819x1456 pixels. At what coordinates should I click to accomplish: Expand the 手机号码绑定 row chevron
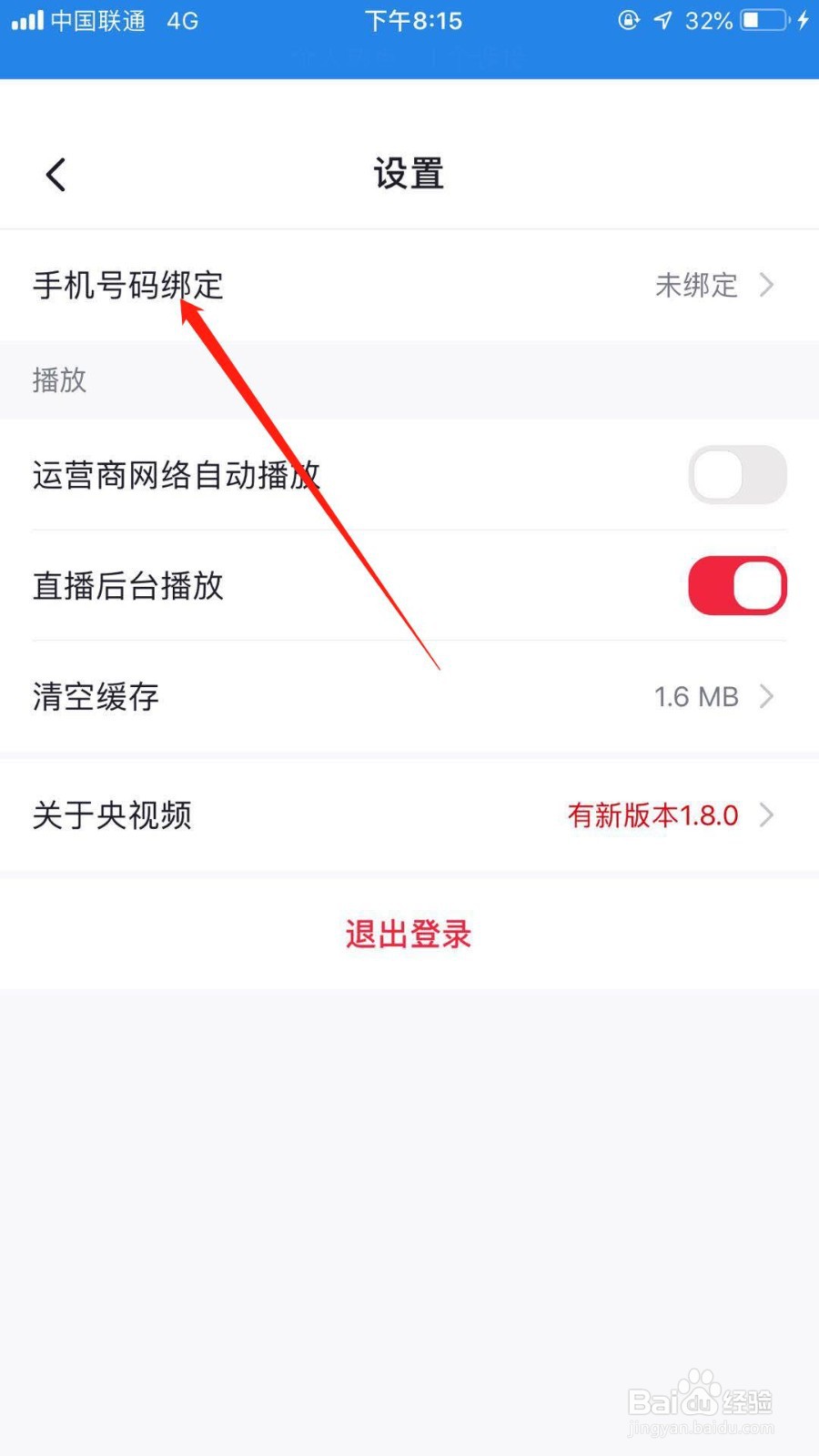point(769,286)
